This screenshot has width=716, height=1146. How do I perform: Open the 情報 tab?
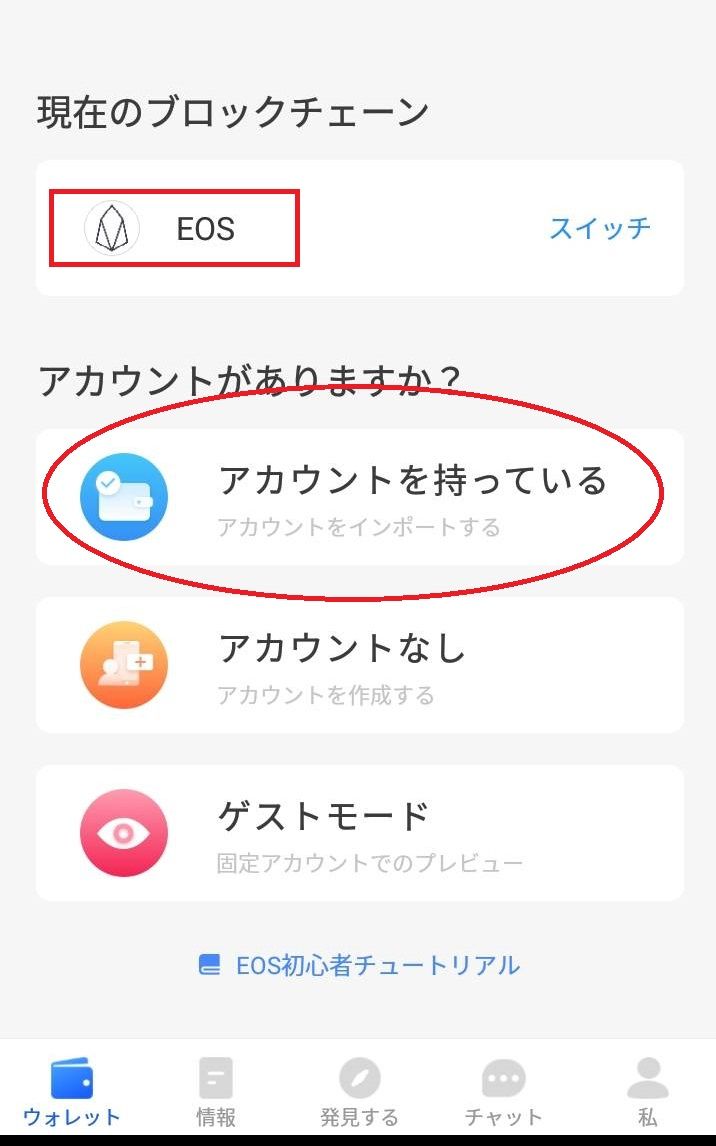[x=215, y=1092]
